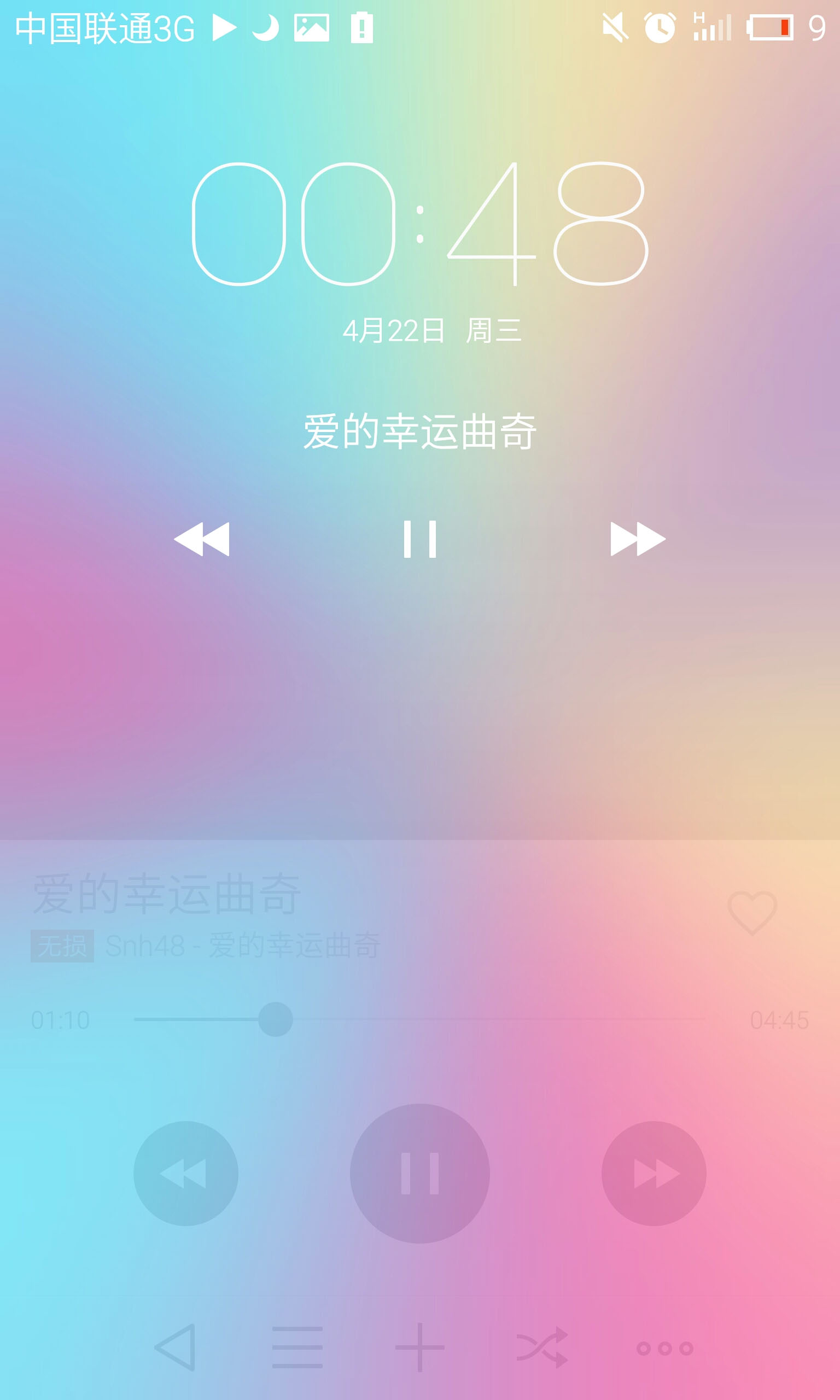The width and height of the screenshot is (840, 1400).
Task: Open the three-dot more options
Action: click(x=664, y=1349)
